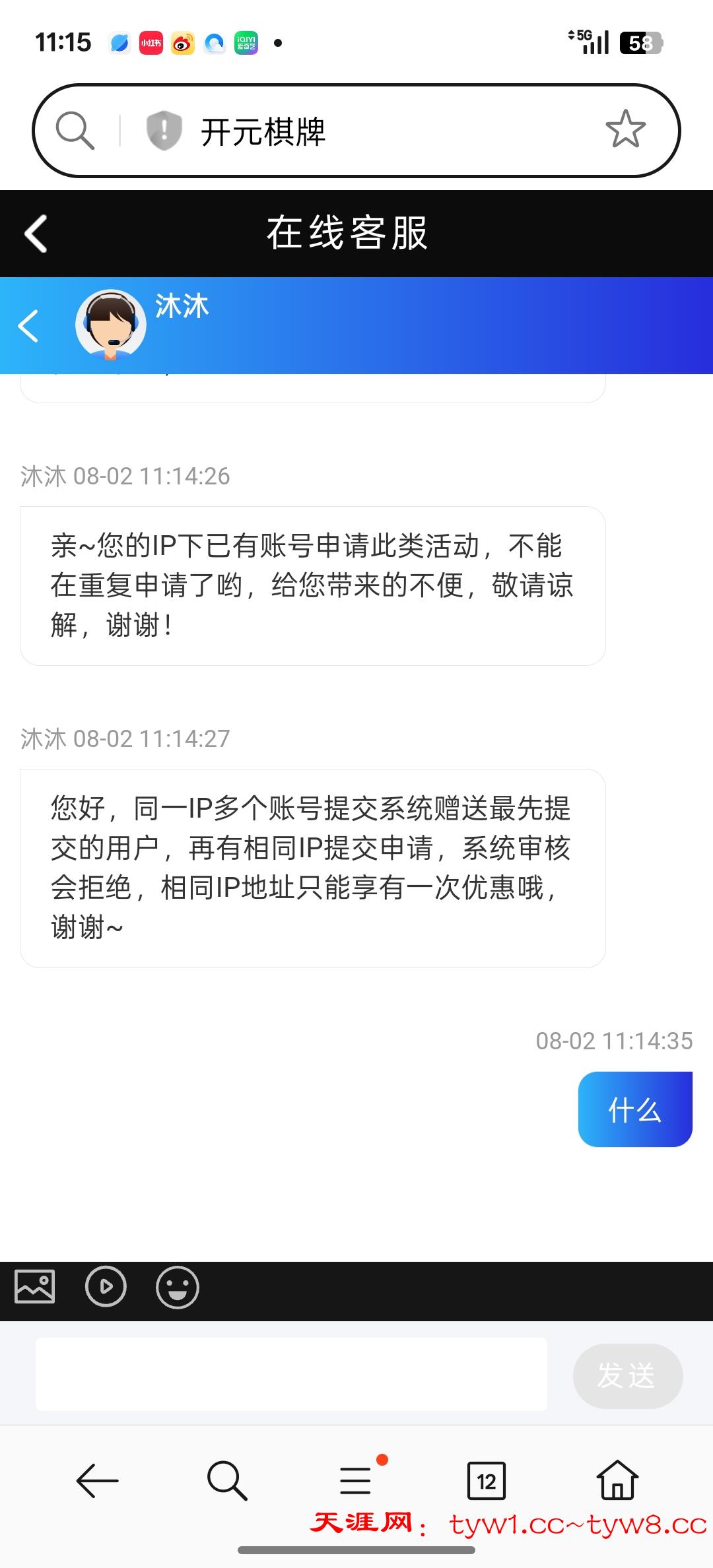Viewport: 713px width, 1568px height.
Task: Open the image picker icon in chat toolbar
Action: click(x=35, y=1287)
